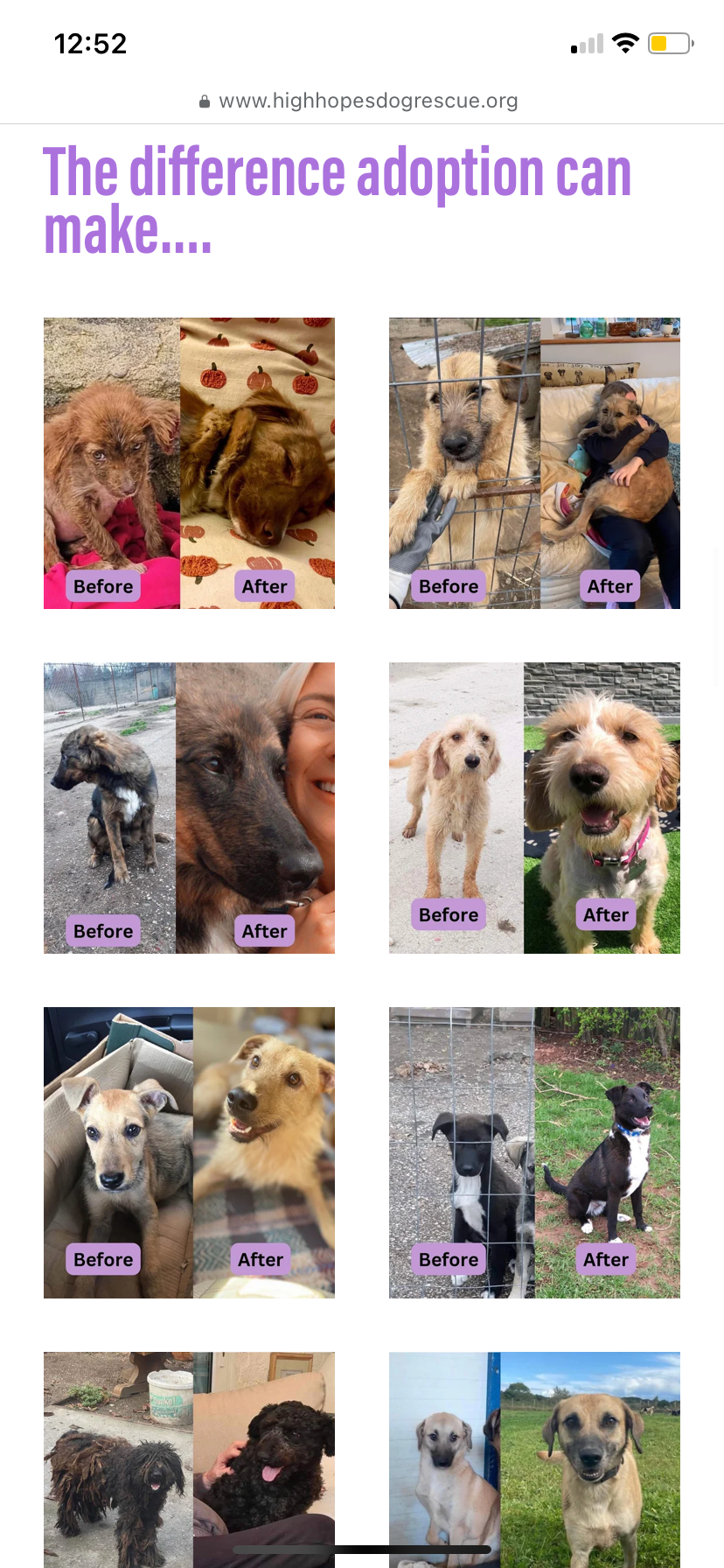
Task: Open the fluffy cream dog on grass photo
Action: pos(534,808)
